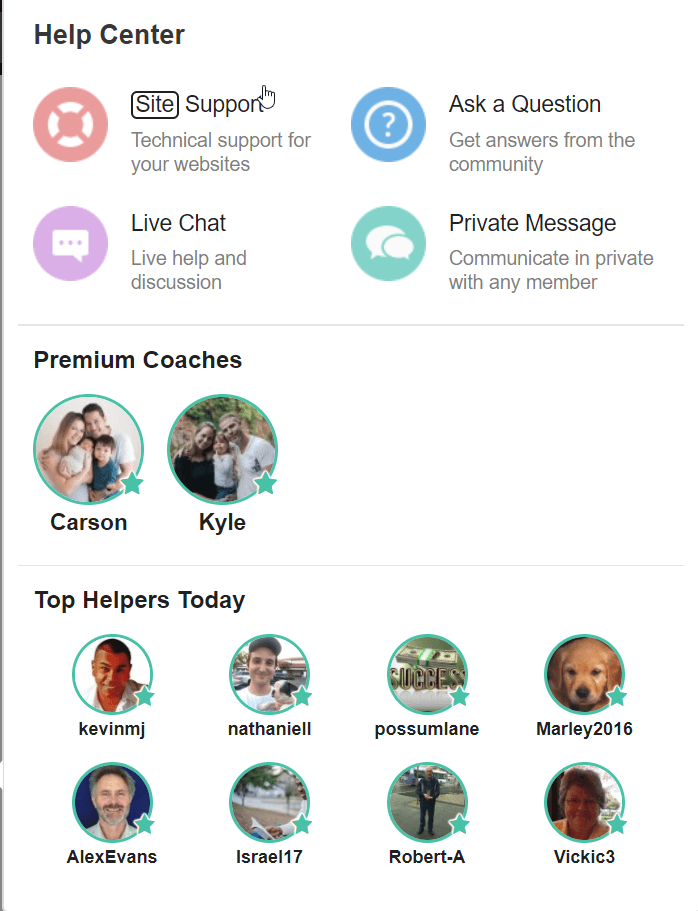Open nathaniell's helper profile

pyautogui.click(x=269, y=674)
